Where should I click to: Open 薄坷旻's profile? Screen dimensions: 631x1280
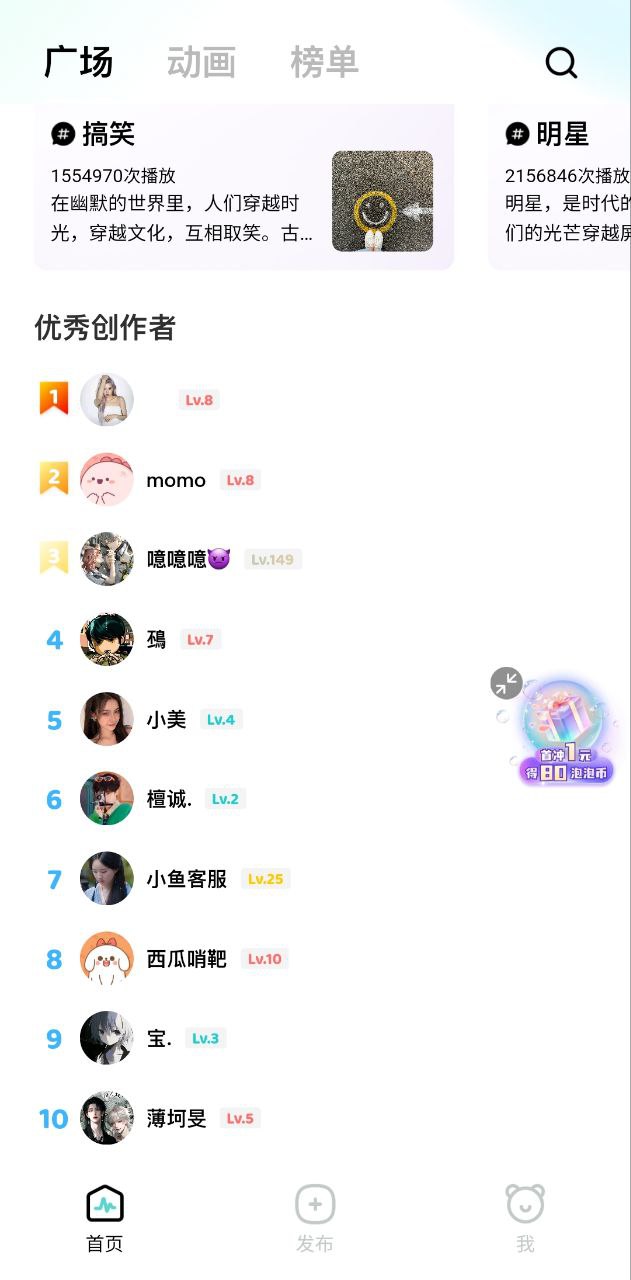point(176,1118)
